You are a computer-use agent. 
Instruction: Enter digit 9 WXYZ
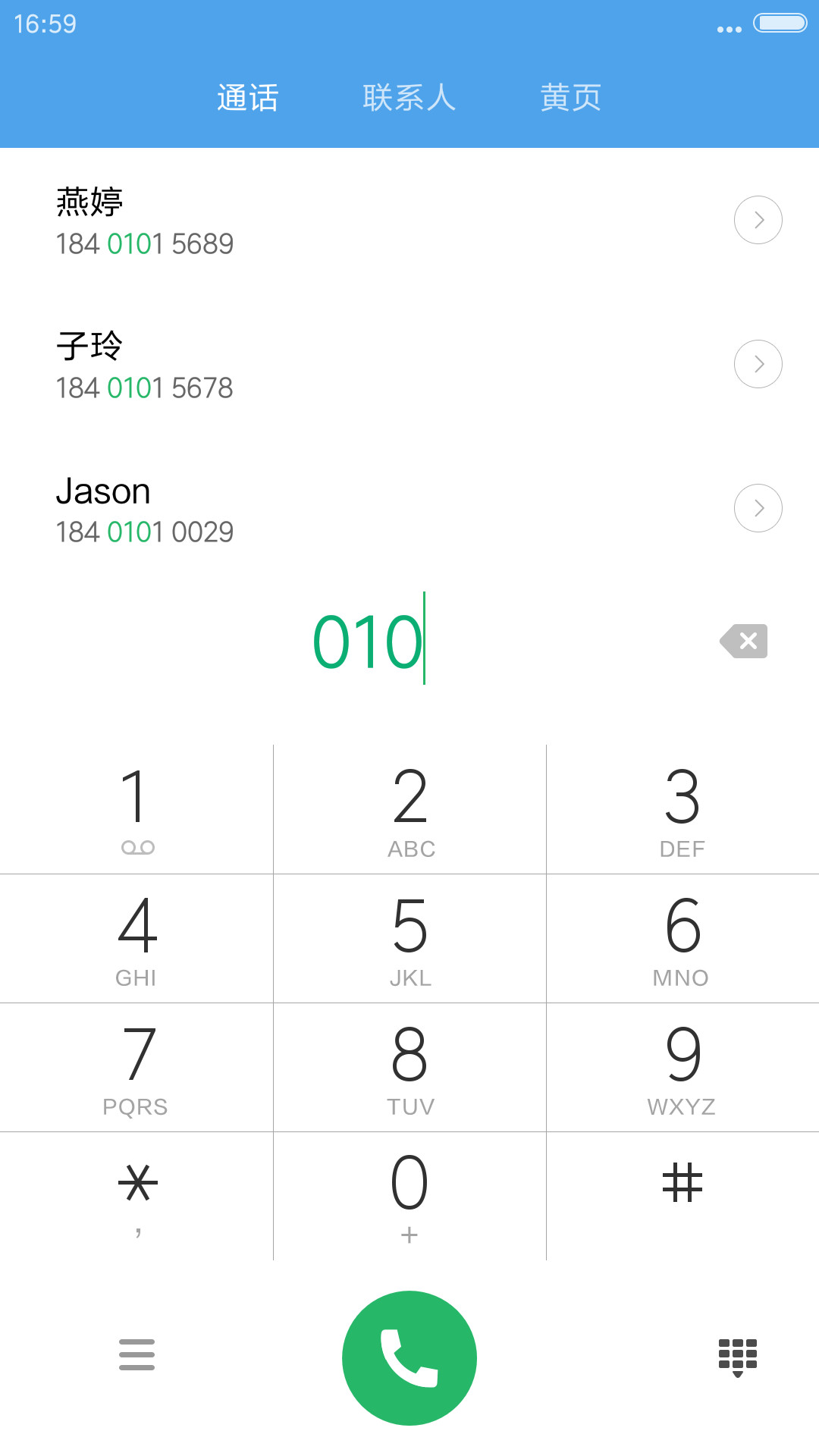pyautogui.click(x=682, y=1068)
